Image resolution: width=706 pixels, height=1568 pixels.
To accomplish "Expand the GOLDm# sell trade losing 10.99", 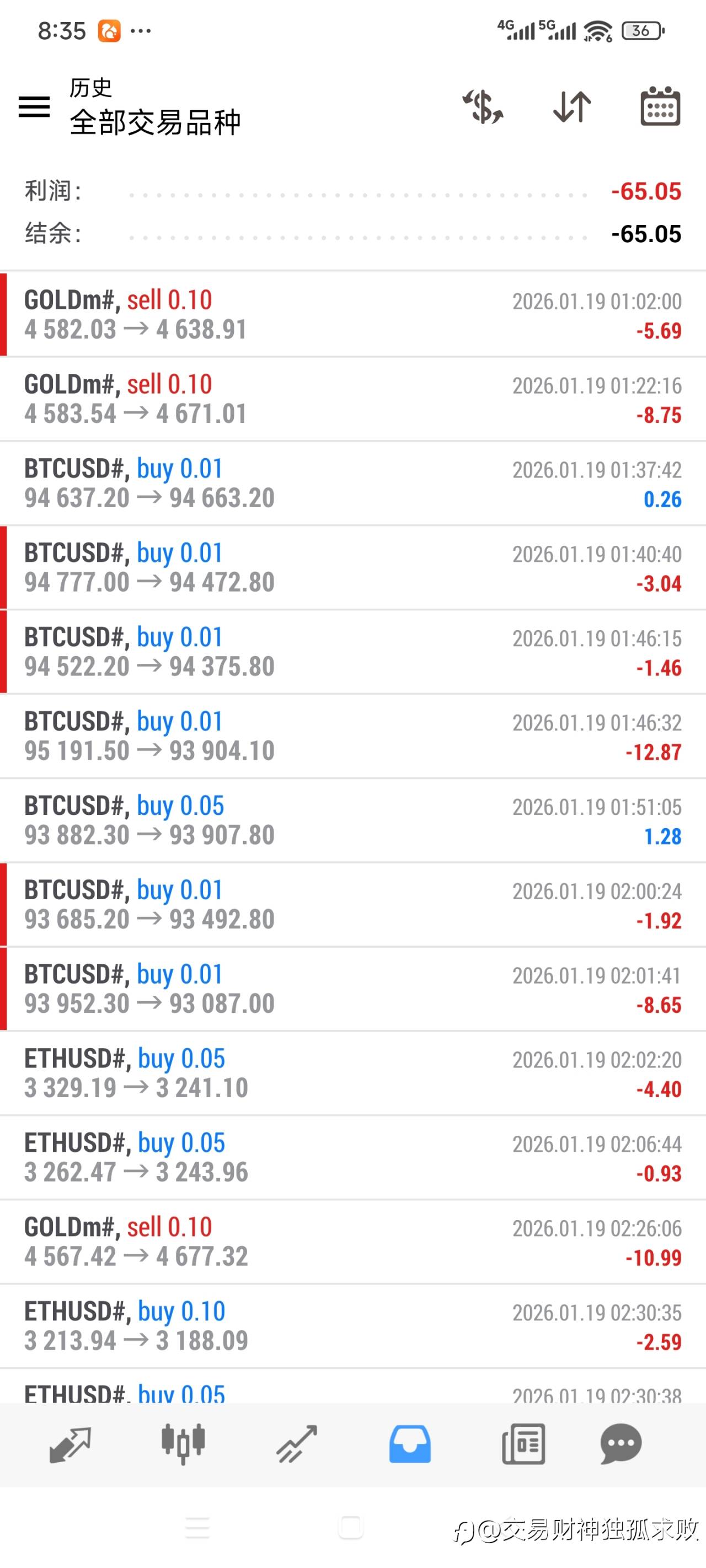I will point(352,1242).
